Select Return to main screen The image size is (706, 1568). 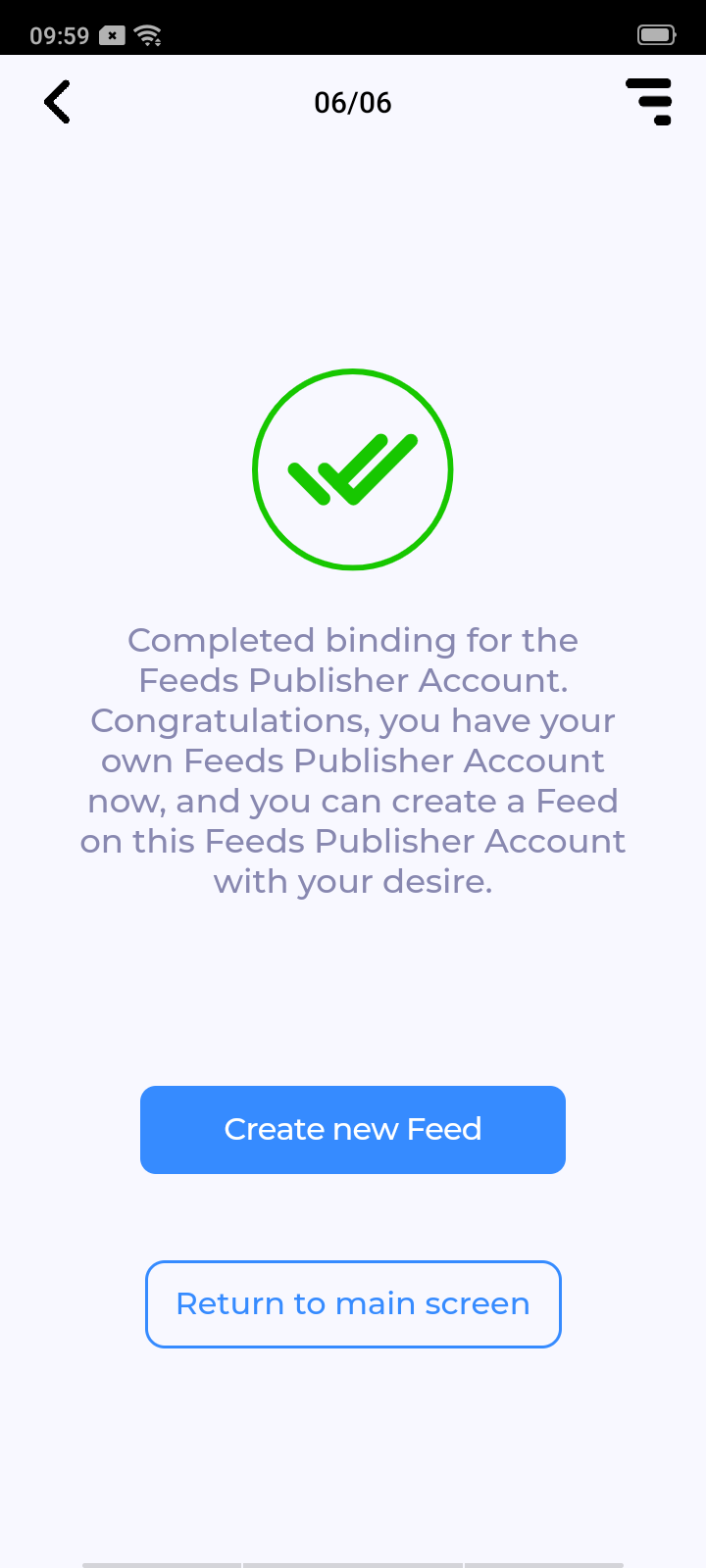[353, 1303]
